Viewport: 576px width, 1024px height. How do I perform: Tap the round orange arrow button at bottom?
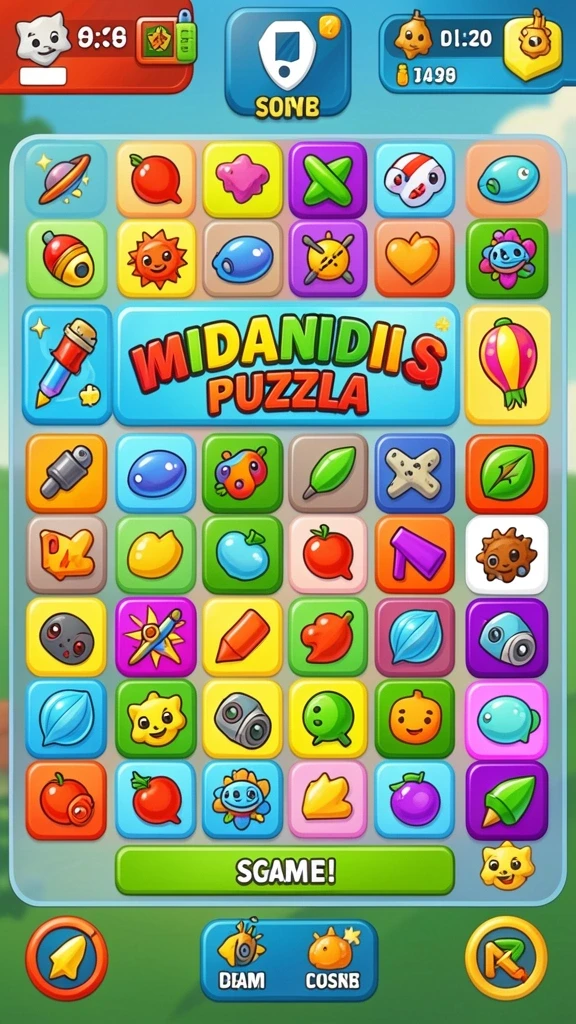coord(67,957)
